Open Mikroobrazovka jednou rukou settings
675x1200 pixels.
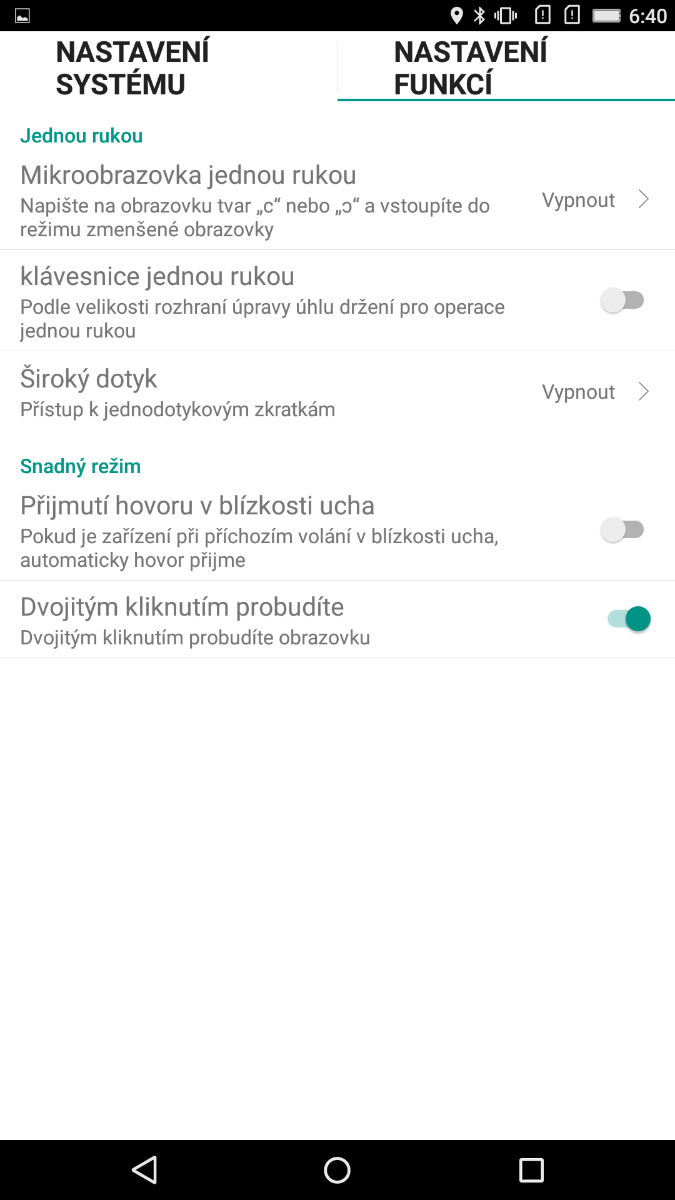click(x=336, y=200)
